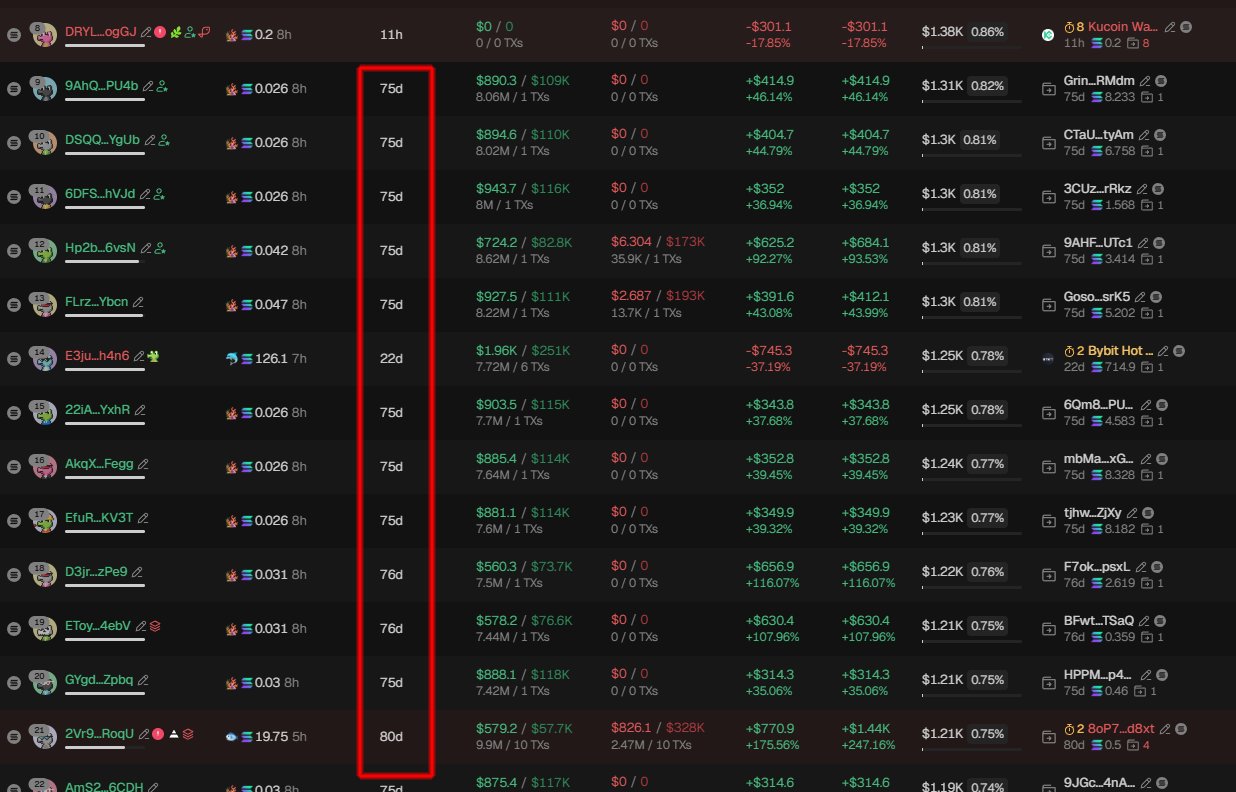Open holder wallet 22iA...YxhR
Viewport: 1236px width, 792px height.
click(97, 410)
